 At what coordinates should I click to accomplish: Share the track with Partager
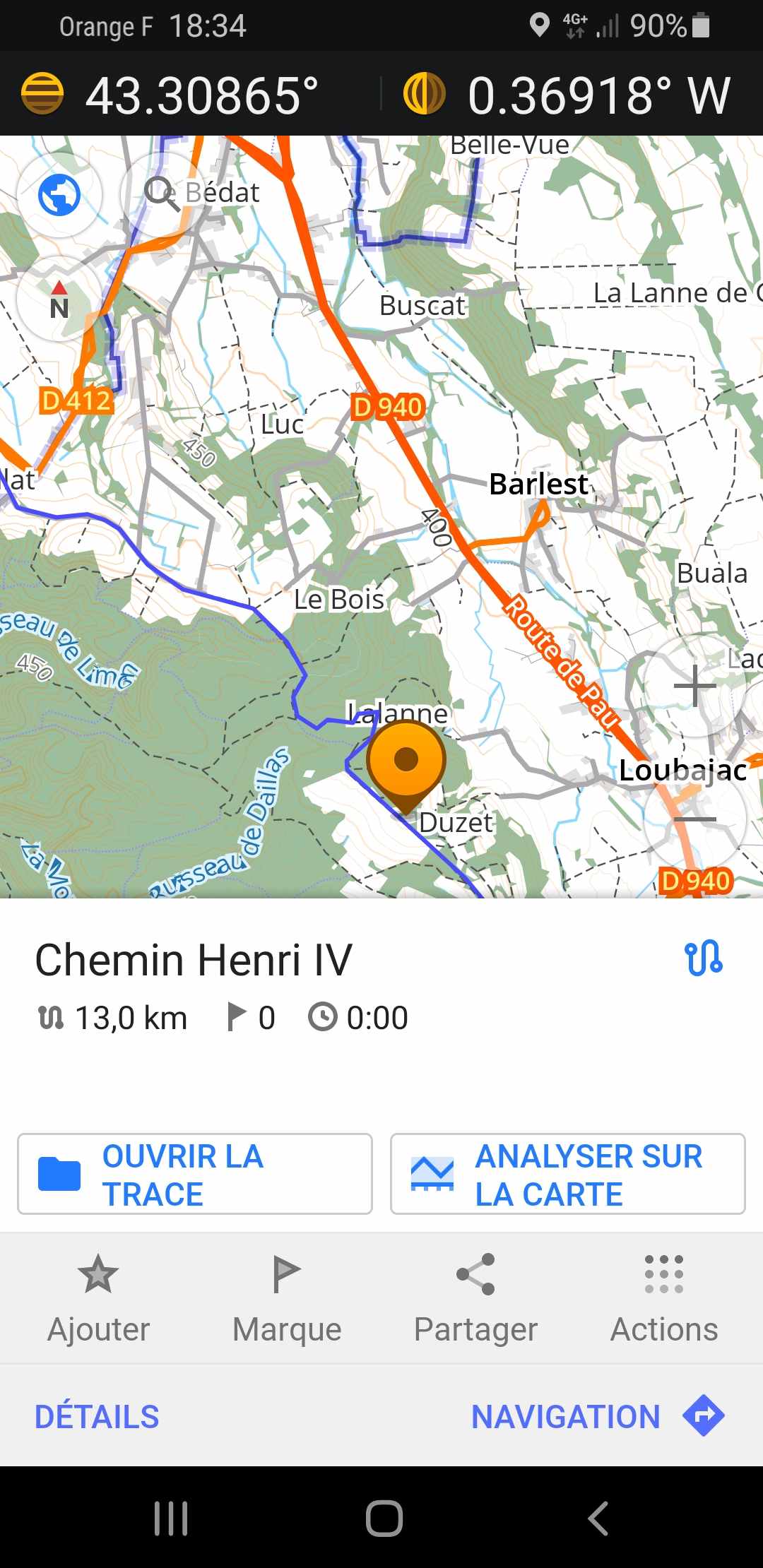[x=475, y=1298]
